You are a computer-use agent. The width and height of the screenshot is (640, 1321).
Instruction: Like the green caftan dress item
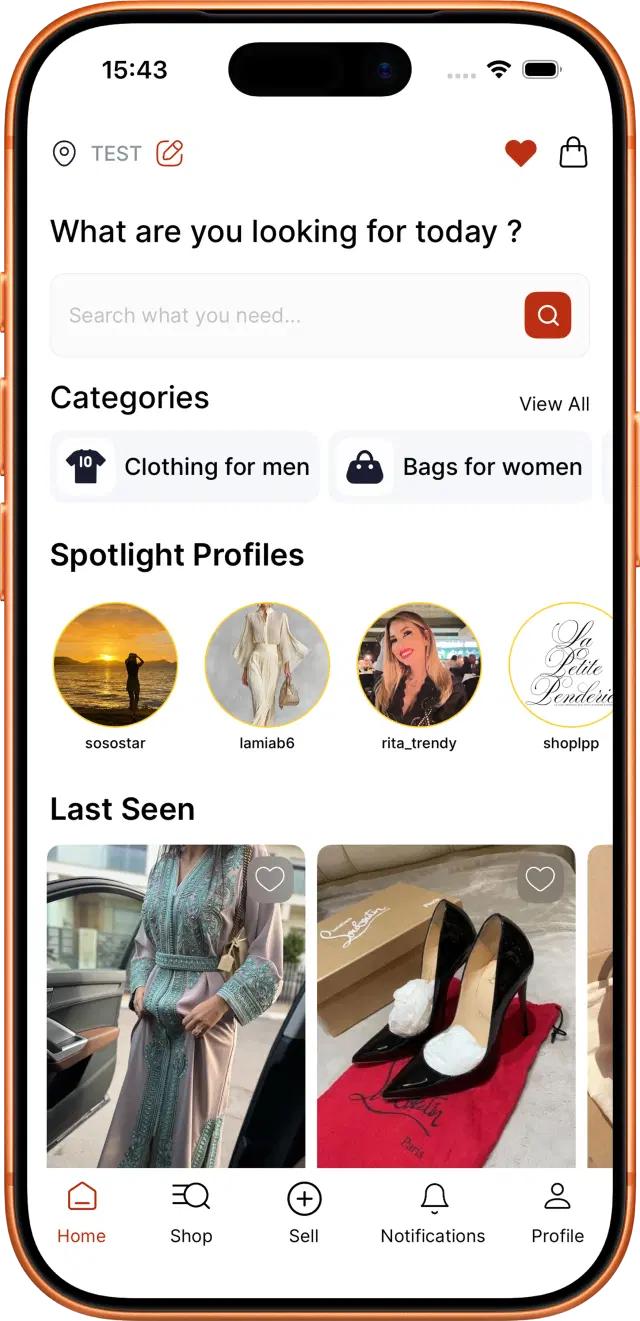coord(270,879)
